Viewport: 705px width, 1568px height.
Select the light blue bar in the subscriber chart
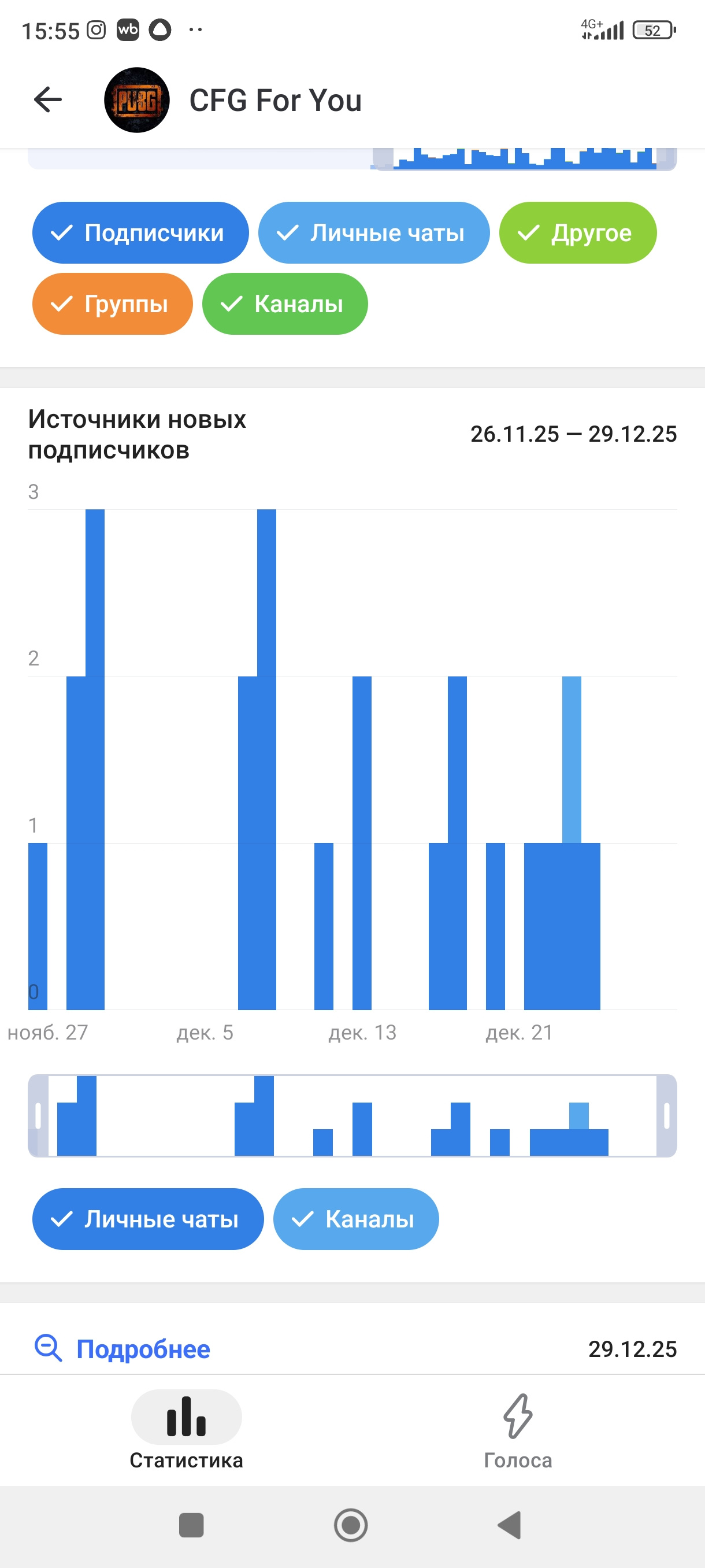(x=571, y=759)
